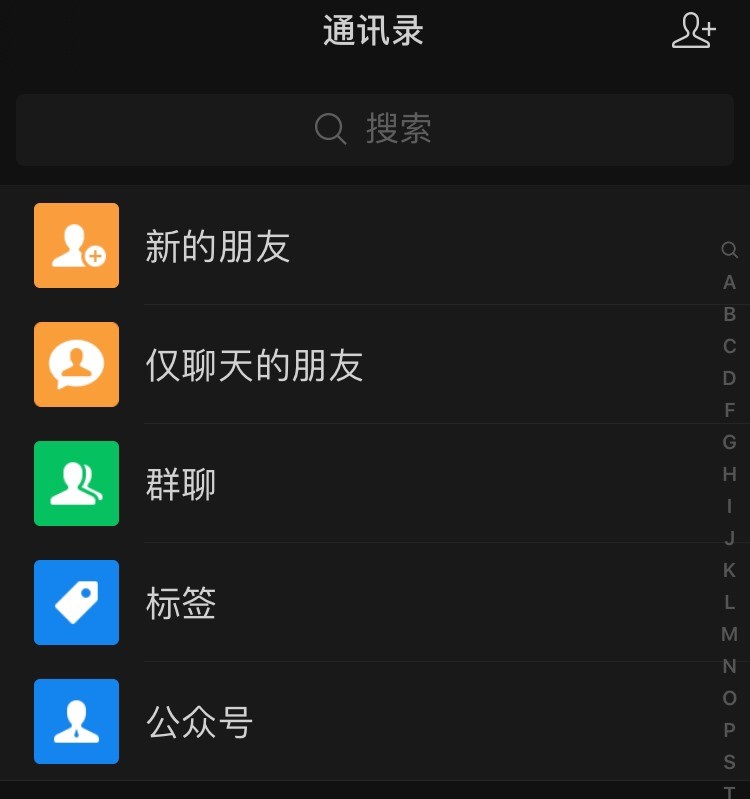Jump to letter M in index

tap(729, 634)
